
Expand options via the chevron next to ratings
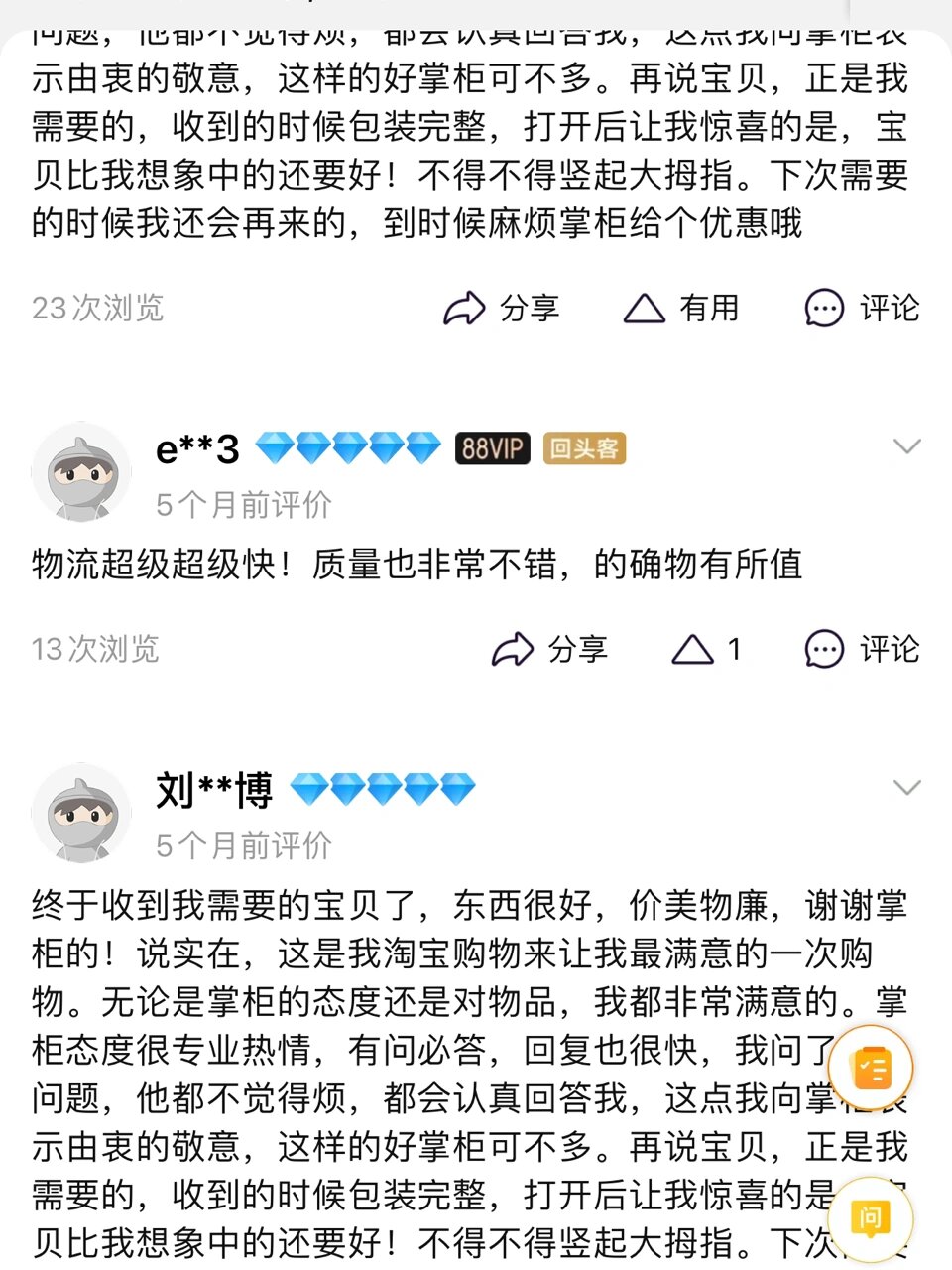(907, 446)
